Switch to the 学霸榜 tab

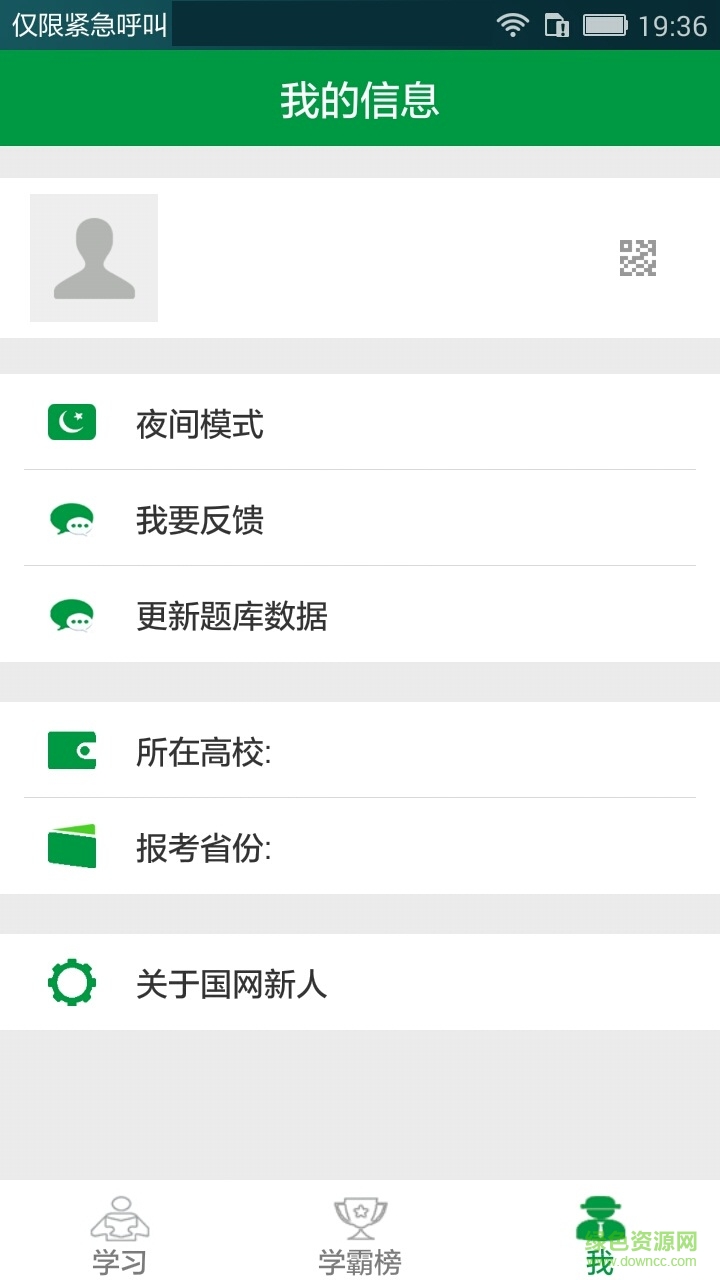[360, 1230]
